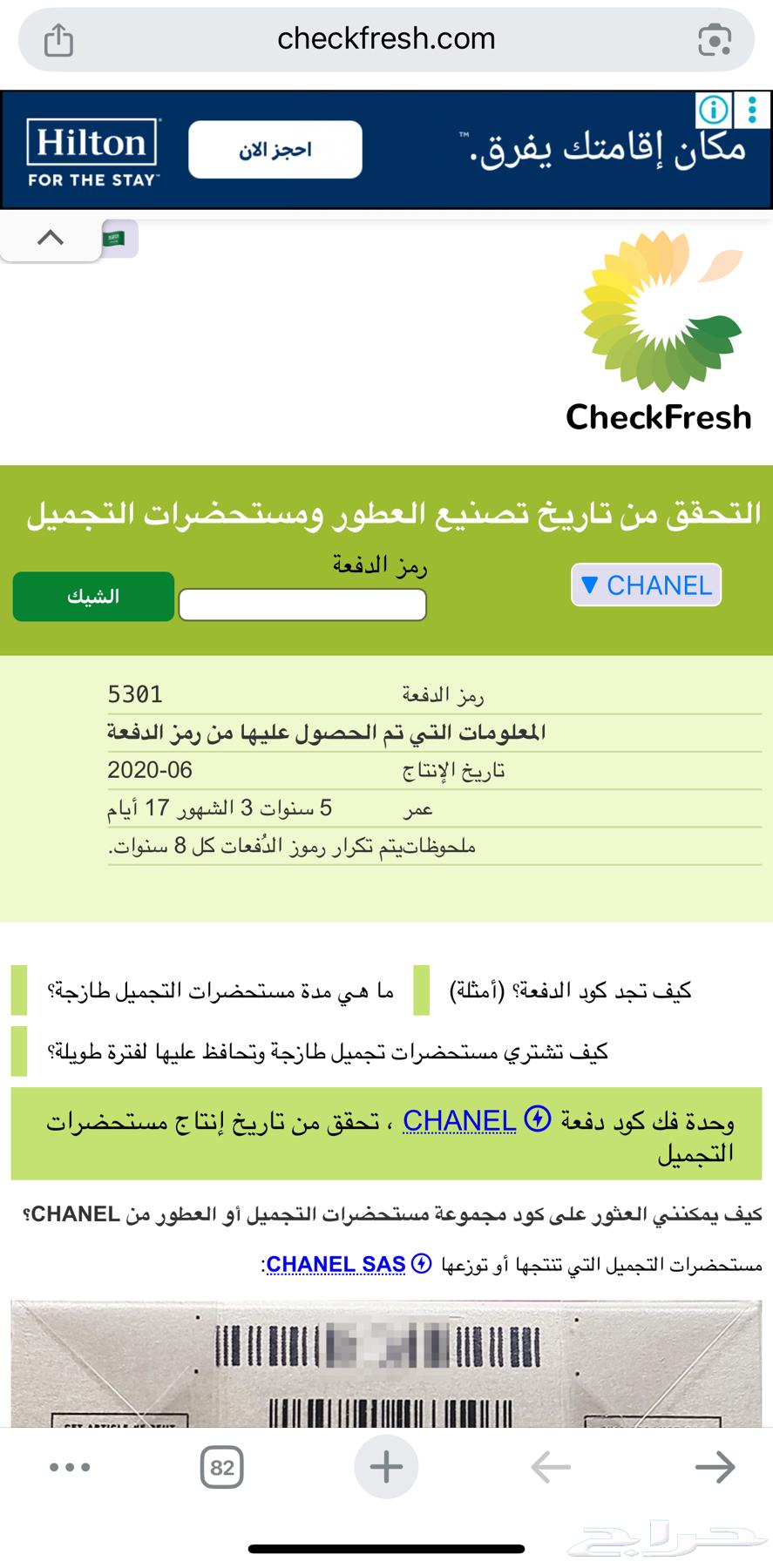Open the CHANEL brand dropdown
Viewport: 773px width, 1568px height.
click(645, 585)
